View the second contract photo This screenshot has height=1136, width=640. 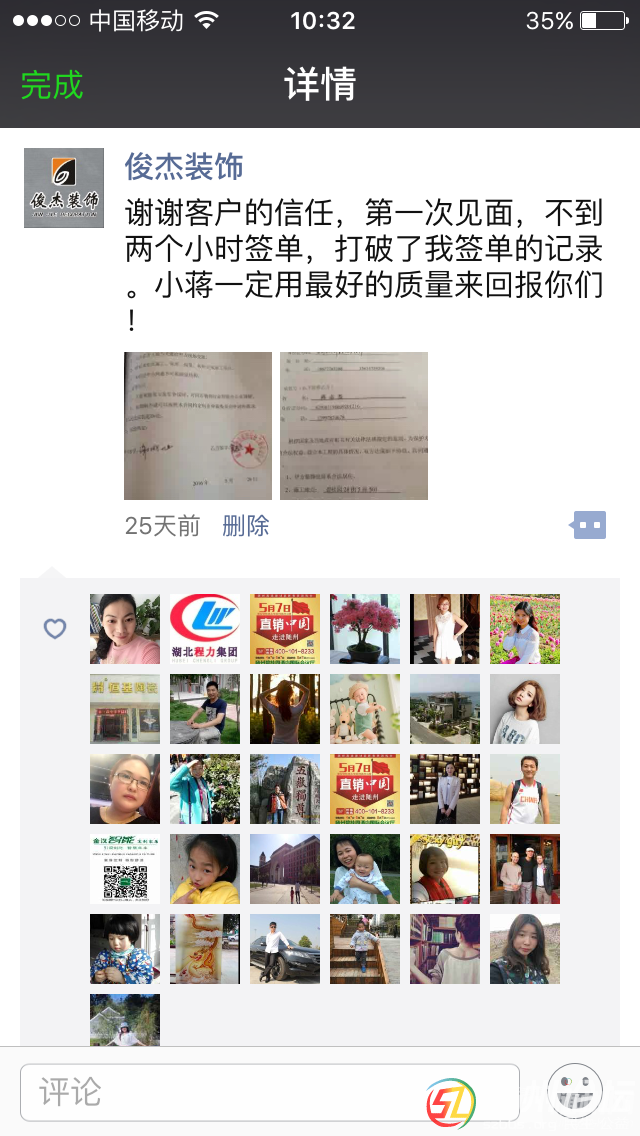point(354,426)
